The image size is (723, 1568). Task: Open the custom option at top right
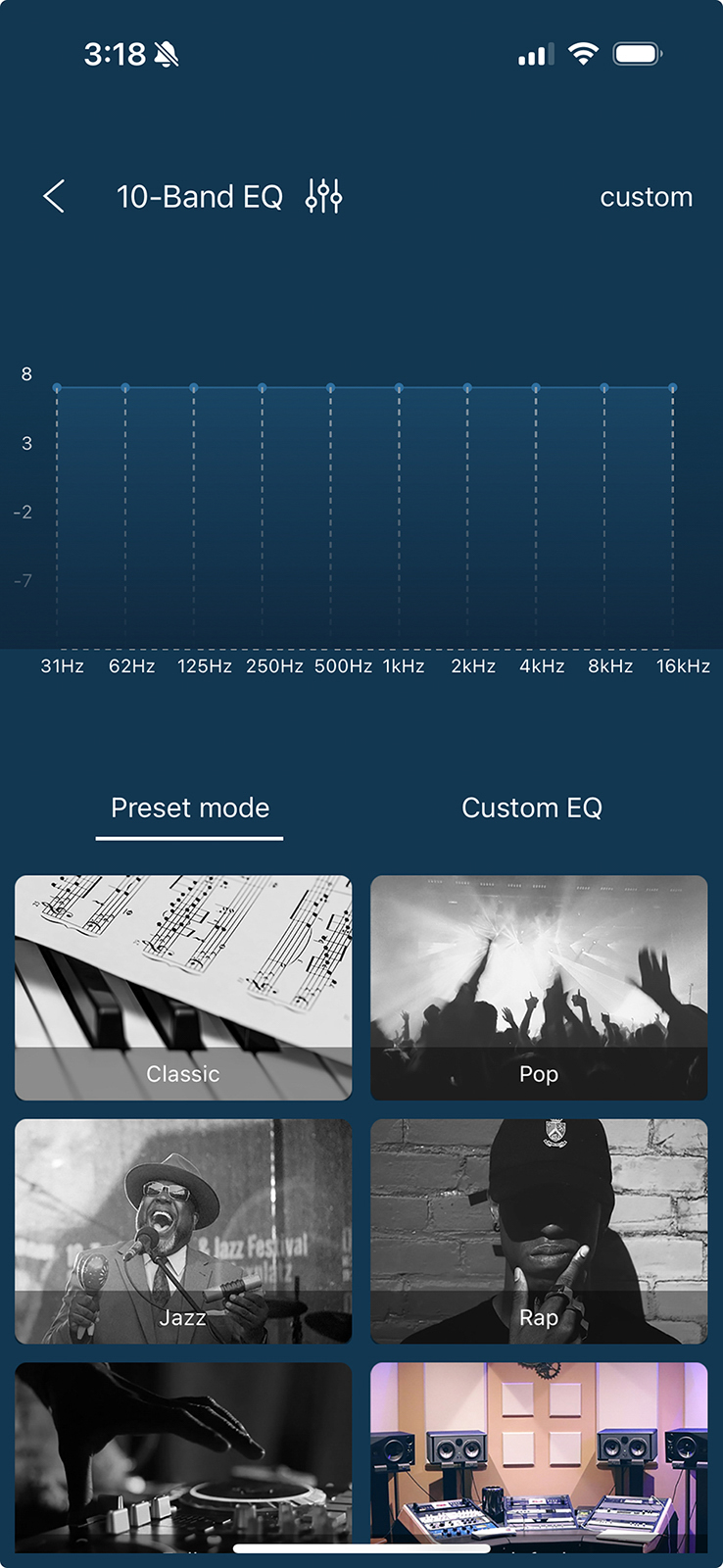[x=647, y=197]
